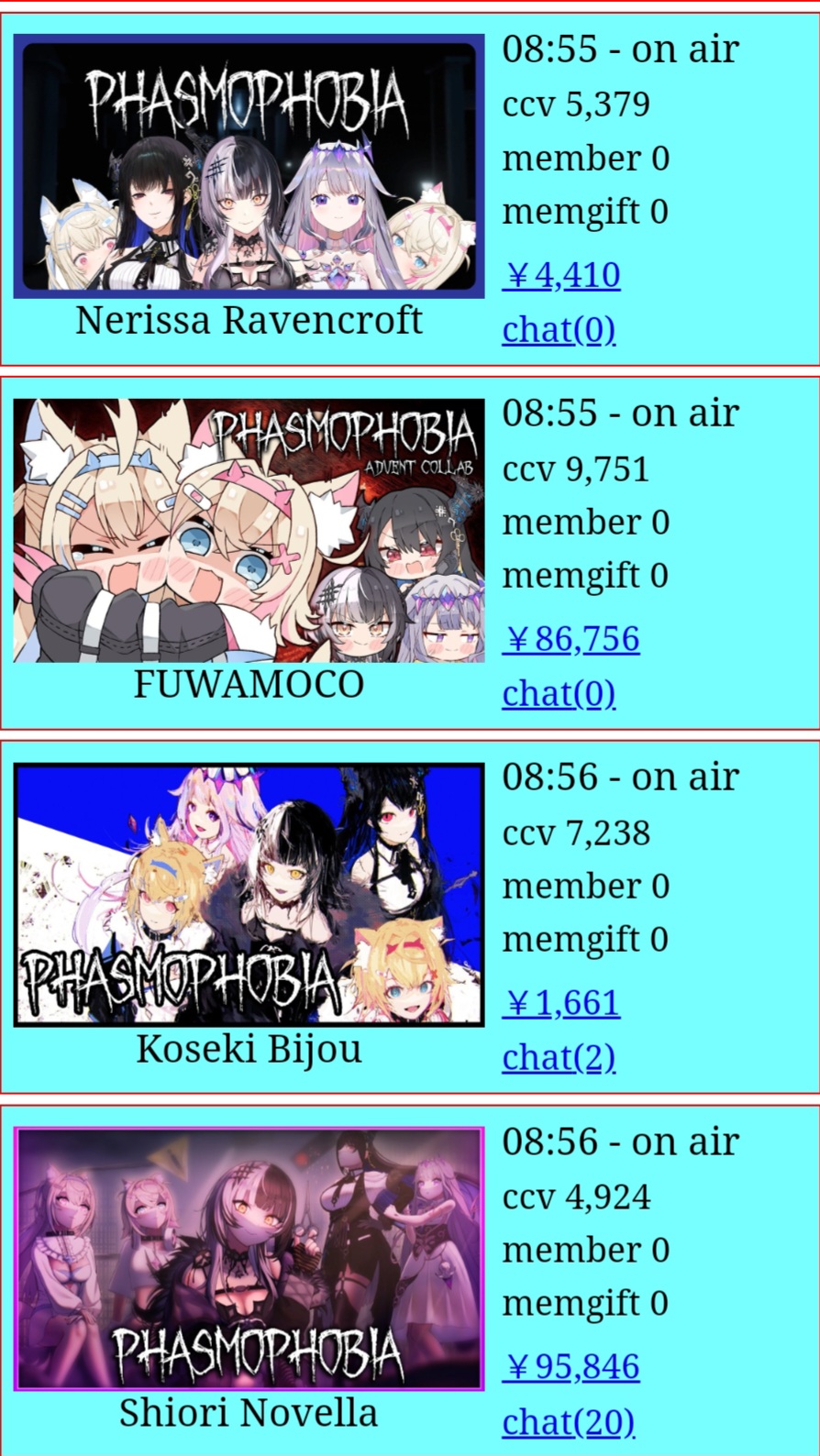Open Koseki Bijou's Phasmophobia stream thumbnail
The height and width of the screenshot is (1456, 820).
(x=249, y=894)
